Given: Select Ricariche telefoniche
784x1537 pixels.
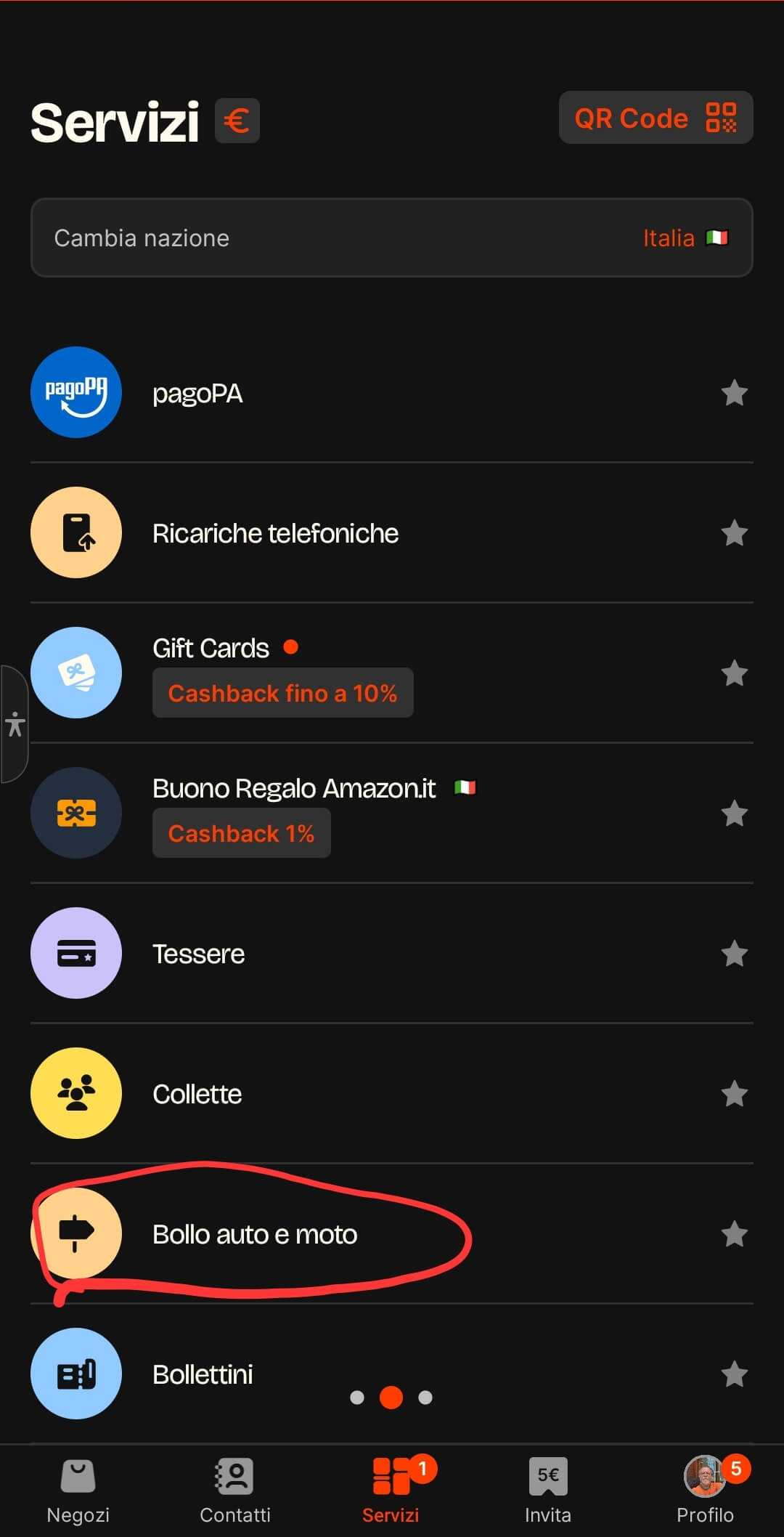Looking at the screenshot, I should [275, 533].
